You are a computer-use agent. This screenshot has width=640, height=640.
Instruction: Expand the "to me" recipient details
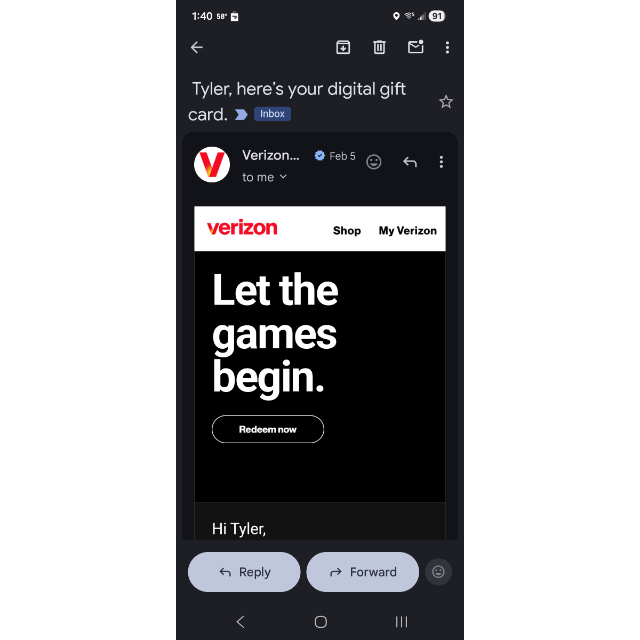pyautogui.click(x=265, y=177)
